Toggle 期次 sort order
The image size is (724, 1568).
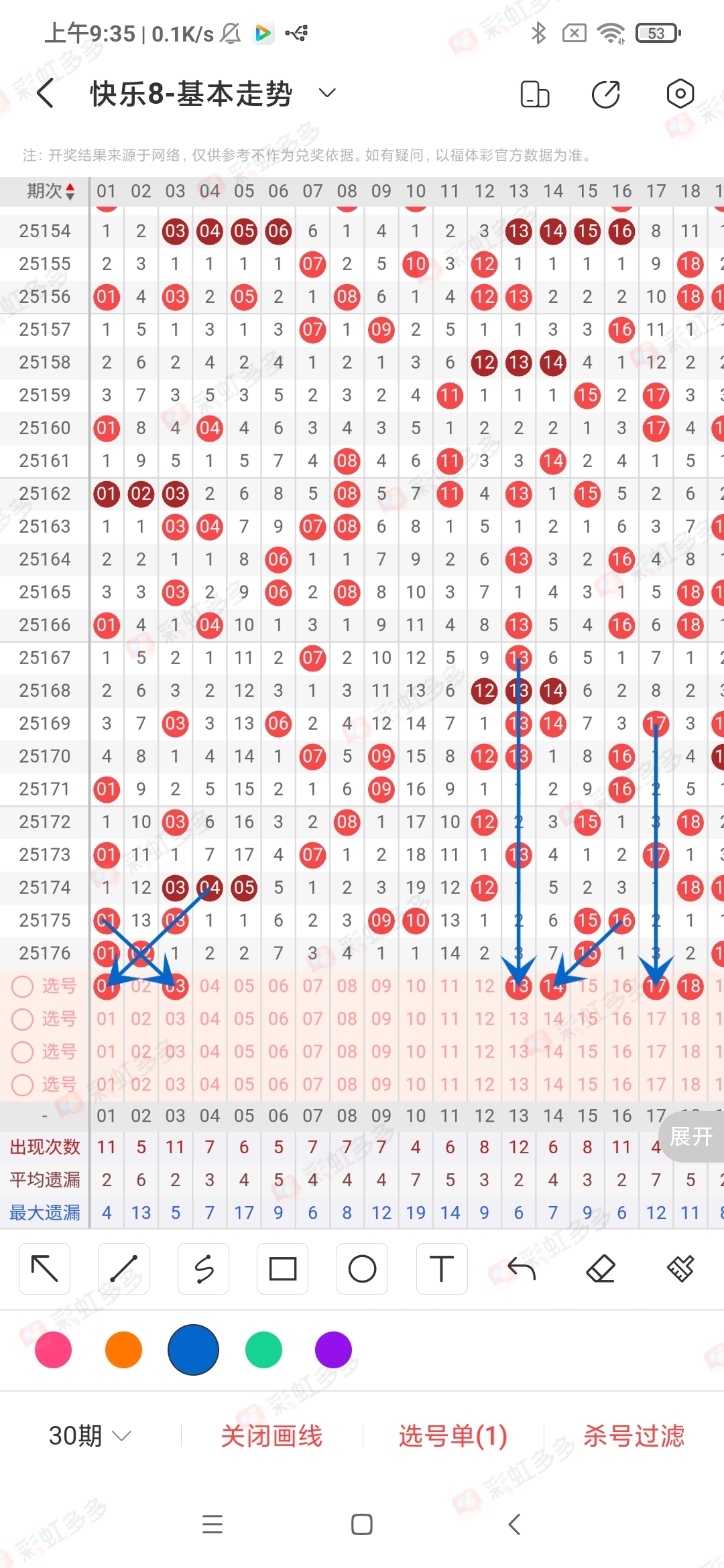51,192
